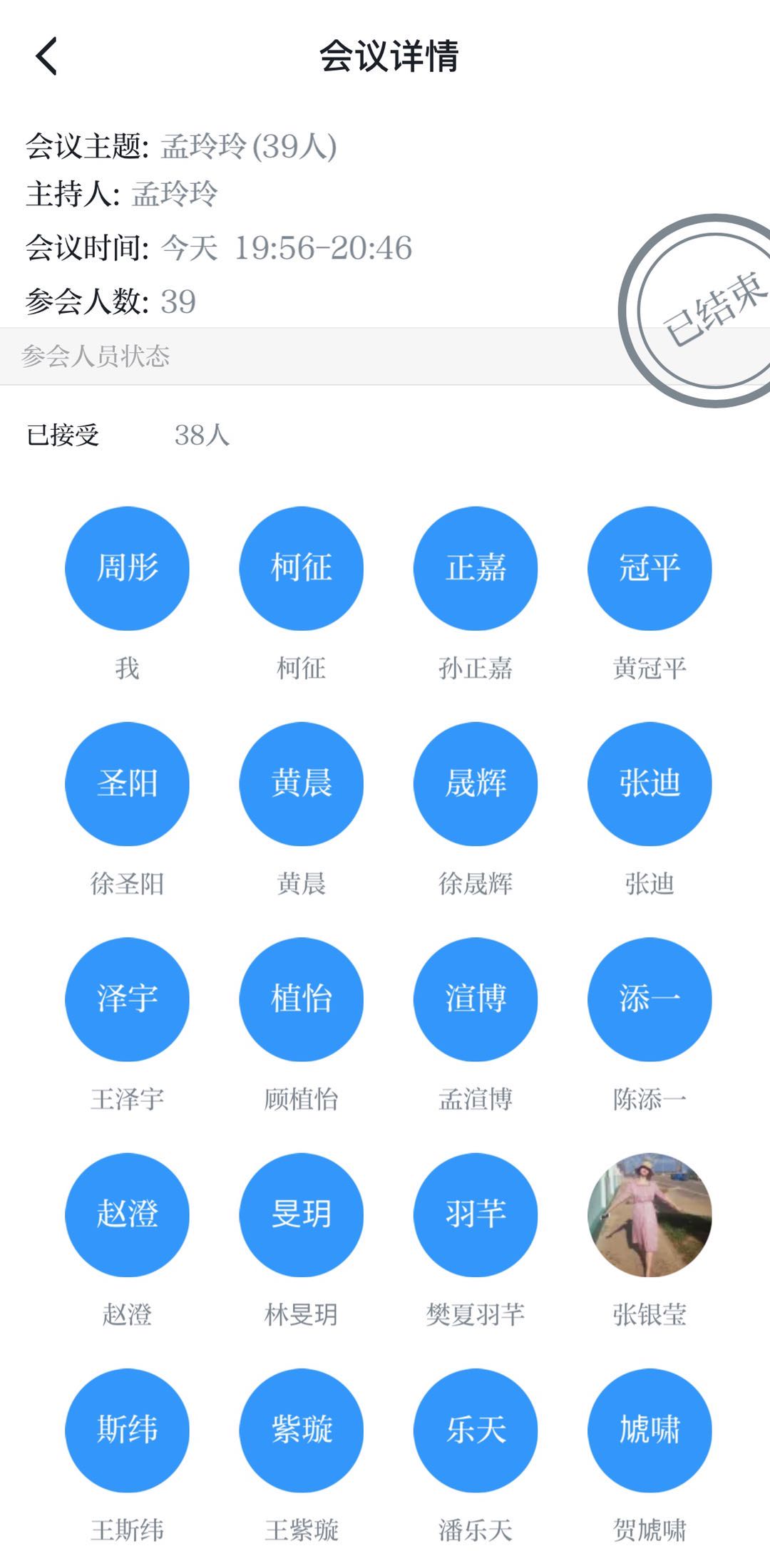Tap attendee 王斯纬
The width and height of the screenshot is (770, 1568).
click(127, 1430)
